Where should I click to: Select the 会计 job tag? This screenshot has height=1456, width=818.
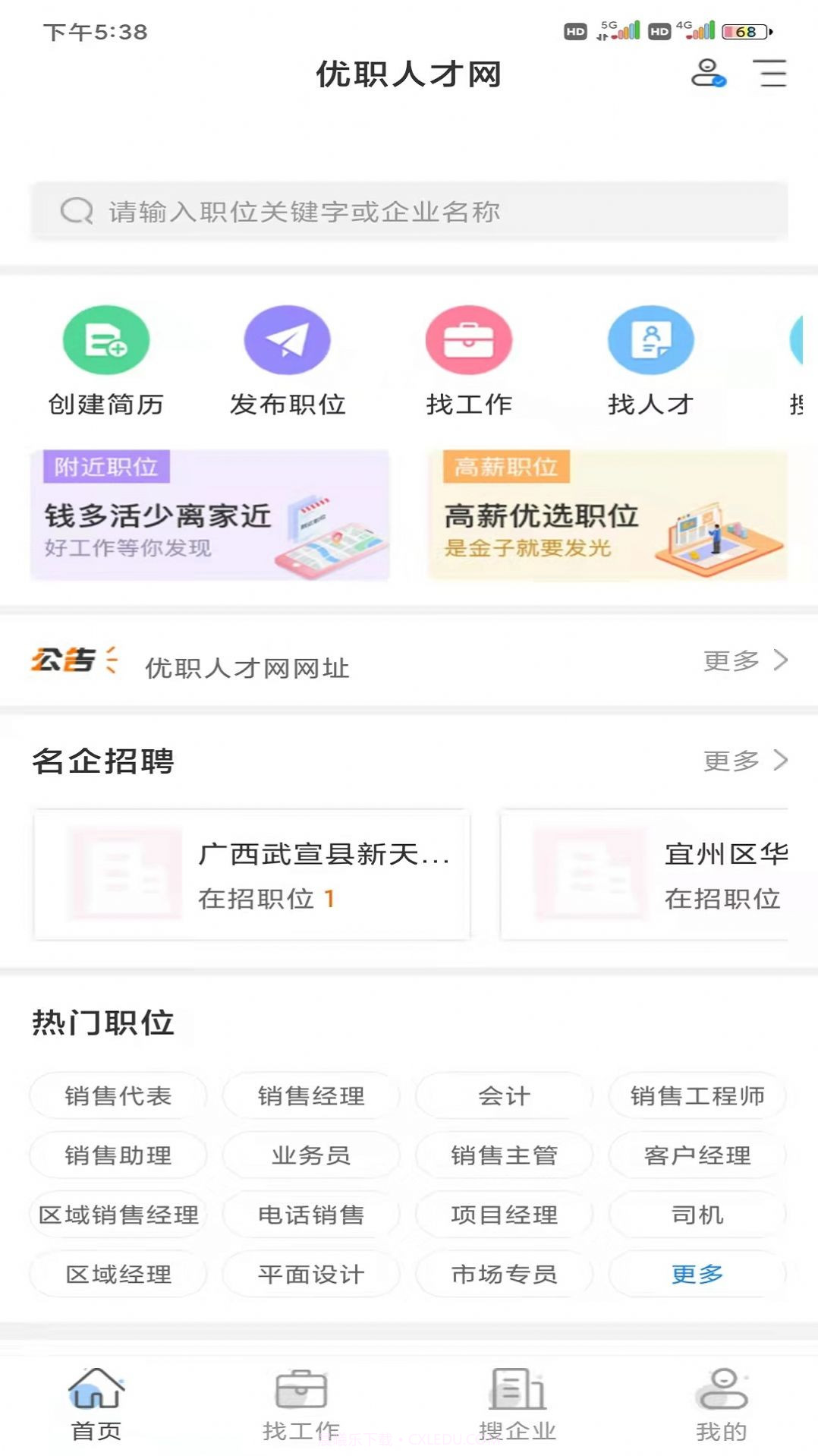click(x=503, y=1095)
